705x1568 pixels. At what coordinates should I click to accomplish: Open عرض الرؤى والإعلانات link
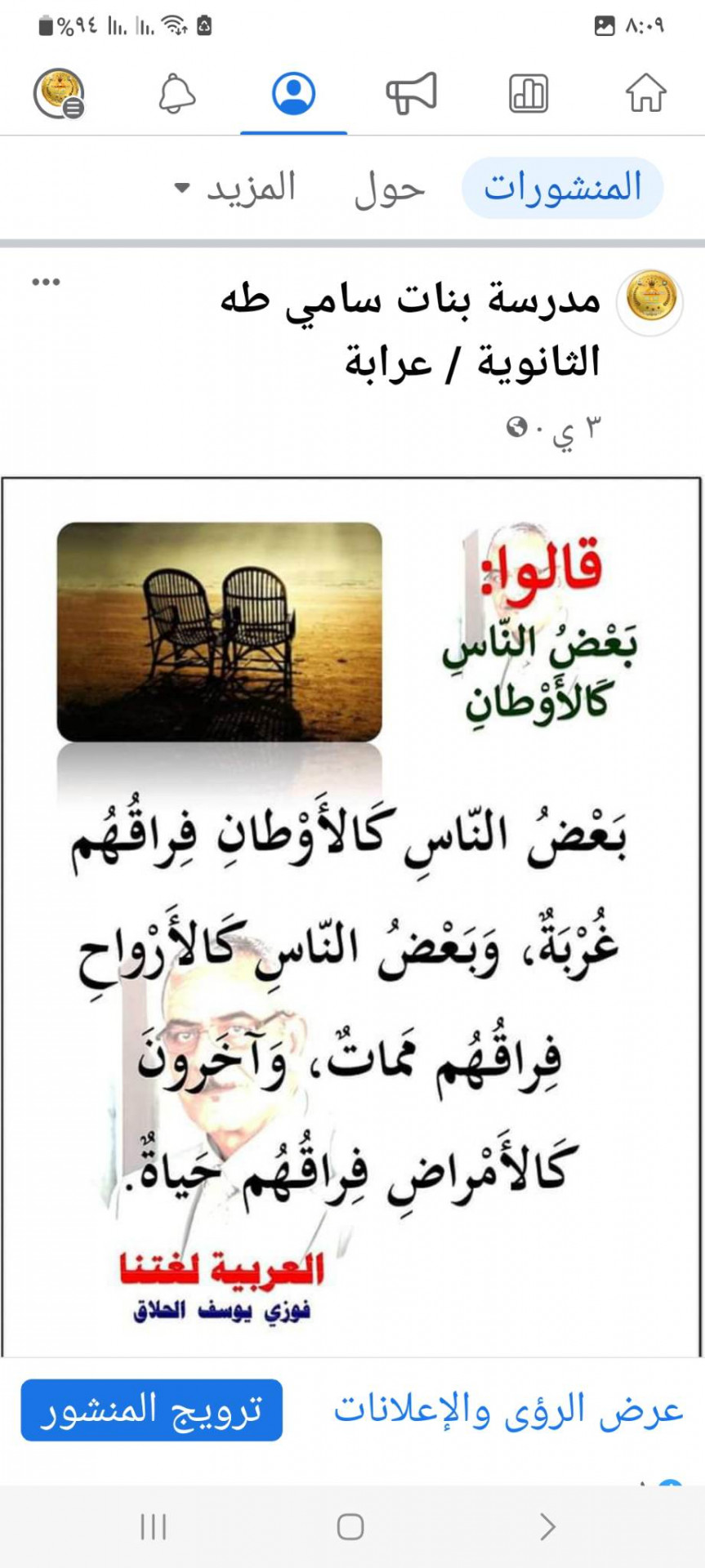tap(508, 1410)
